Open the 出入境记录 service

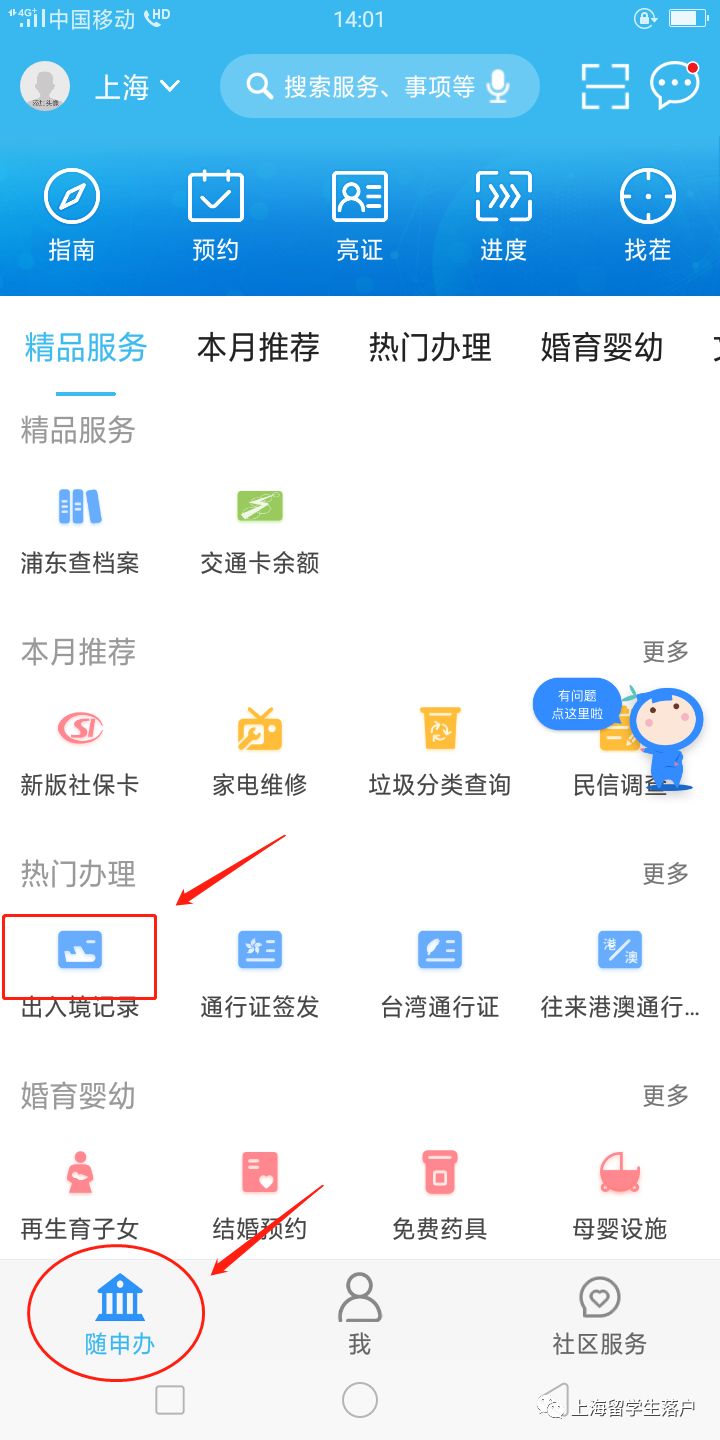coord(80,970)
